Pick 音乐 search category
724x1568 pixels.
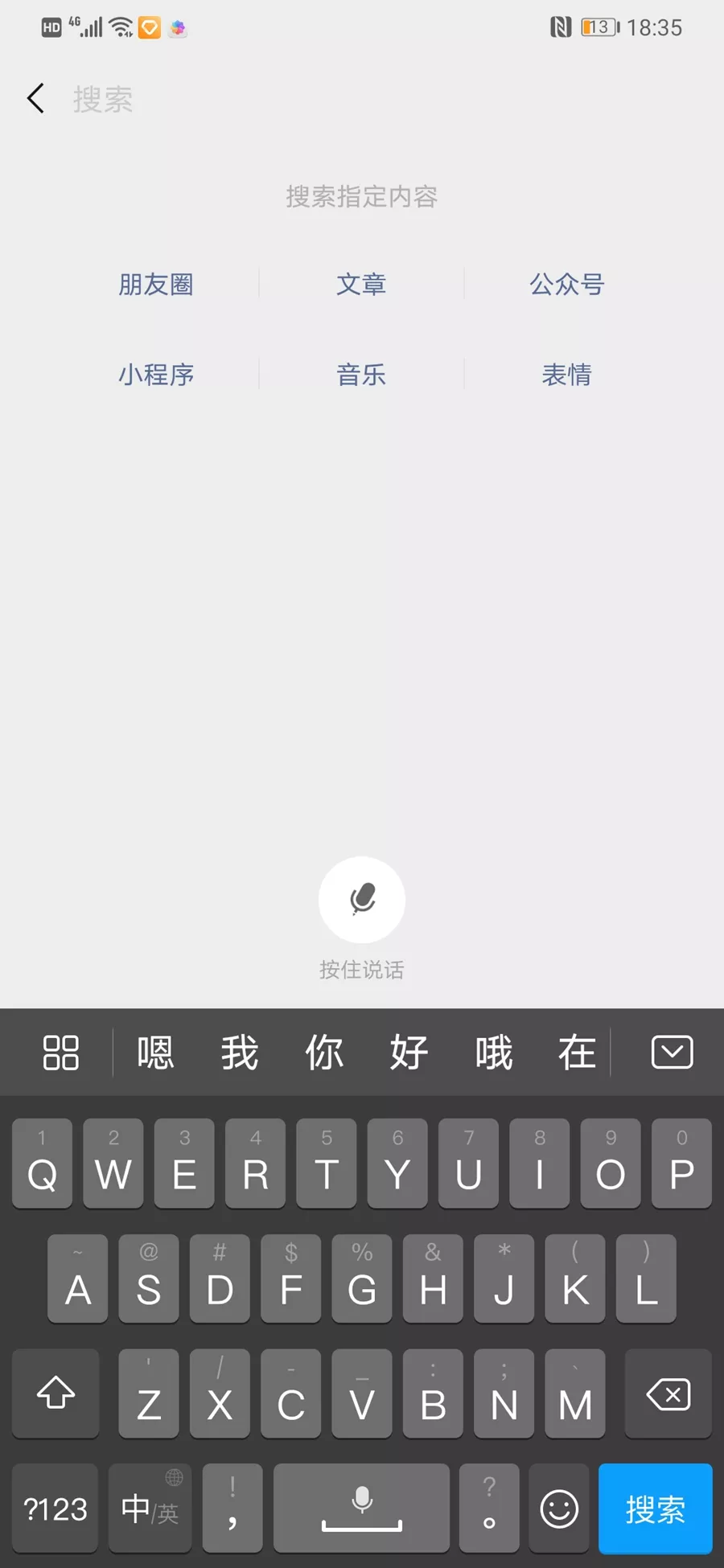tap(361, 375)
